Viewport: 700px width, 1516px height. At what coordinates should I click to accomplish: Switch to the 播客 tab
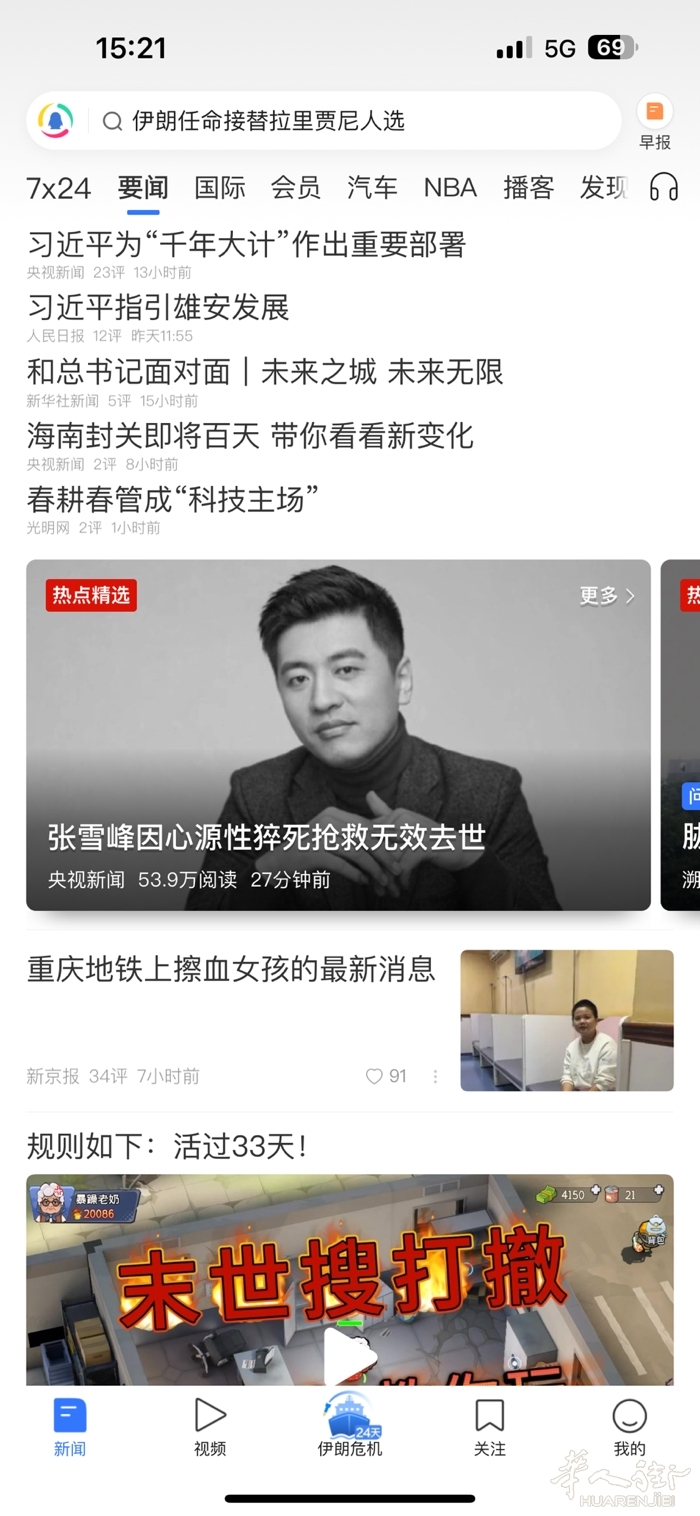tap(528, 187)
